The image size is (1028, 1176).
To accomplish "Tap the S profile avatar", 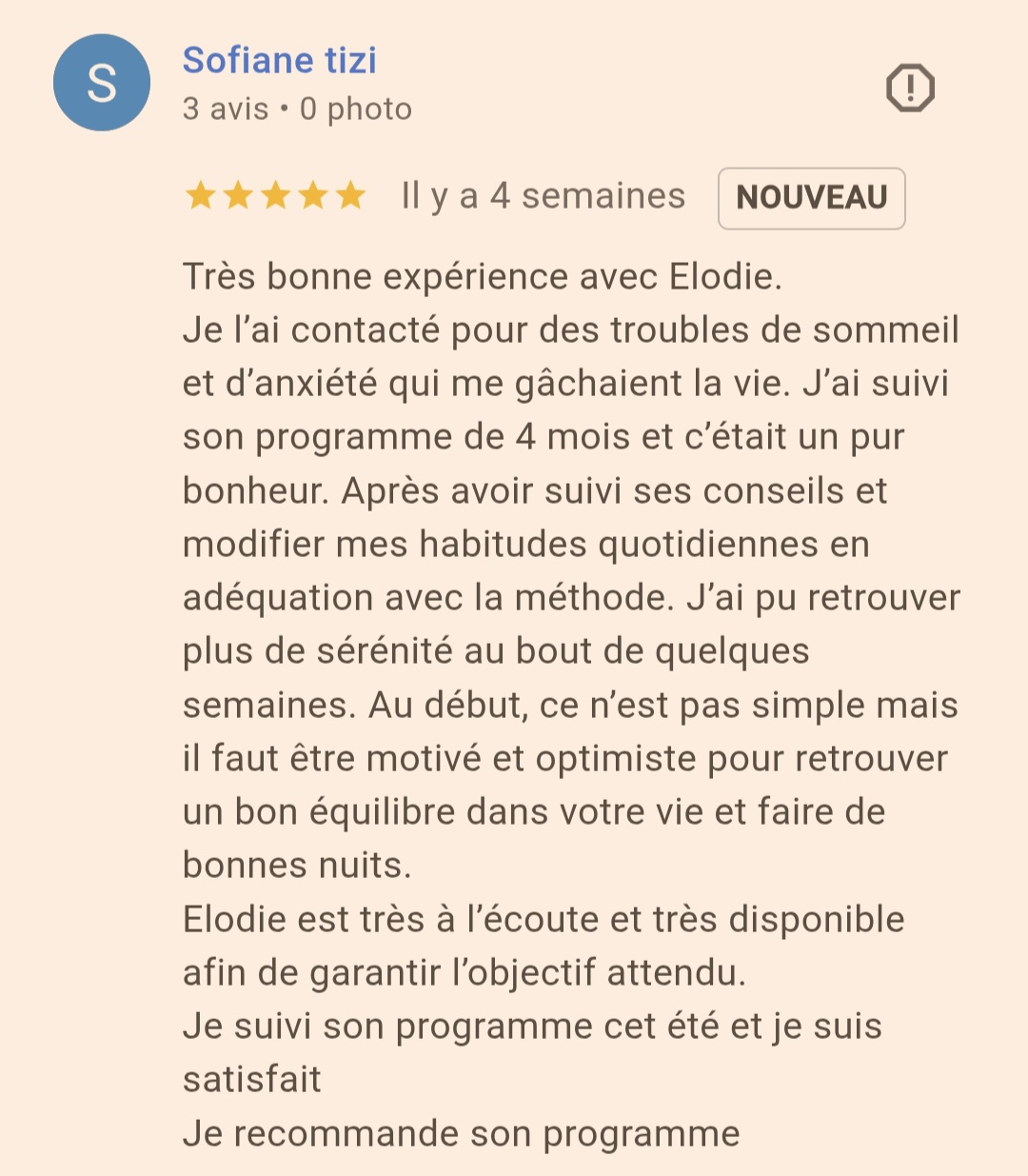I will click(102, 83).
